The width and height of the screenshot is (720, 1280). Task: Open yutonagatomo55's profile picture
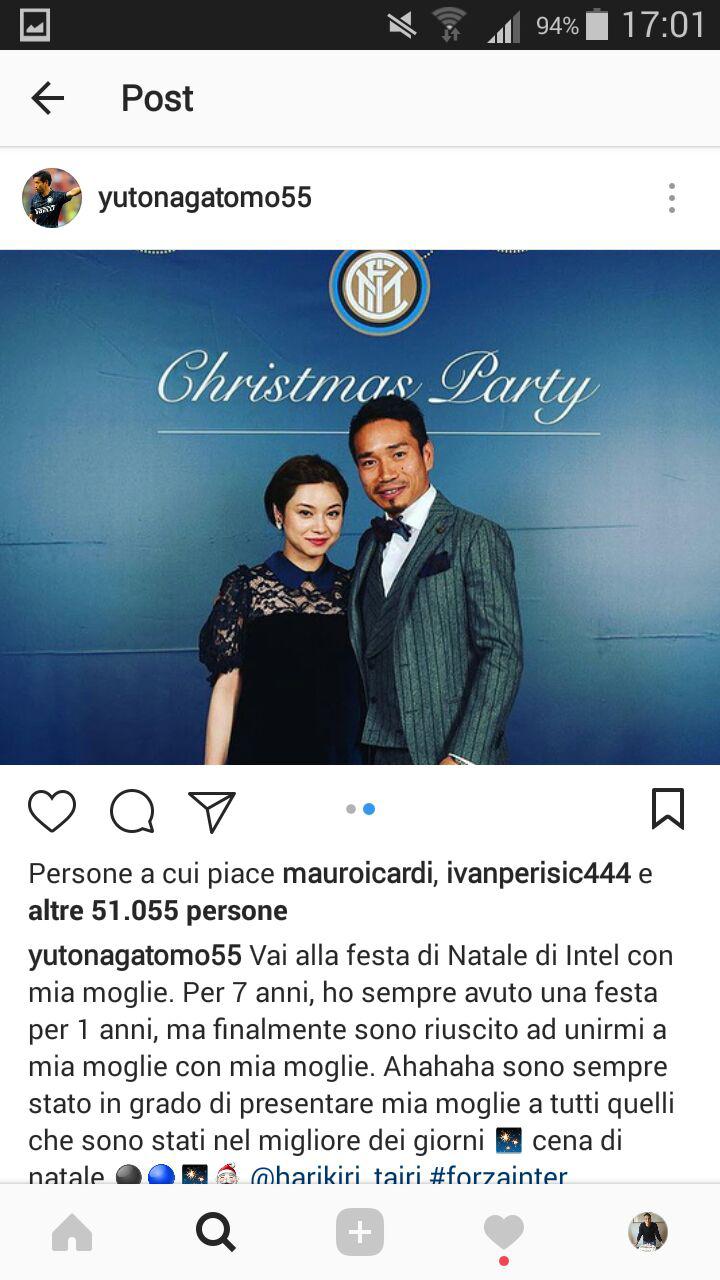pyautogui.click(x=52, y=198)
